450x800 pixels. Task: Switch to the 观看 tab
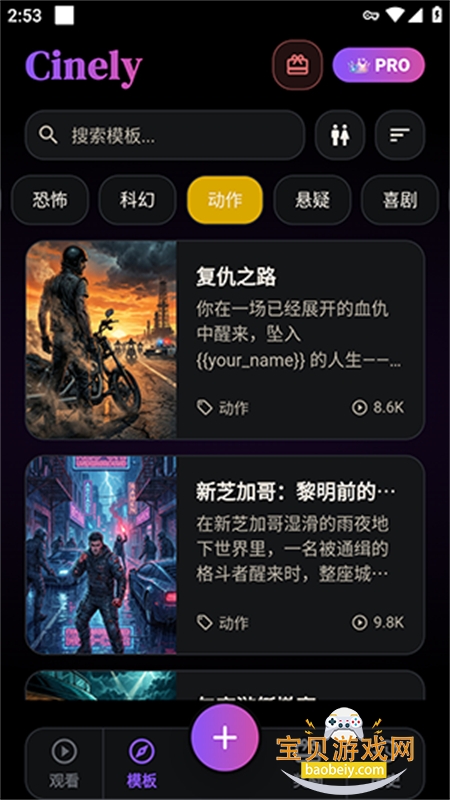coord(64,764)
